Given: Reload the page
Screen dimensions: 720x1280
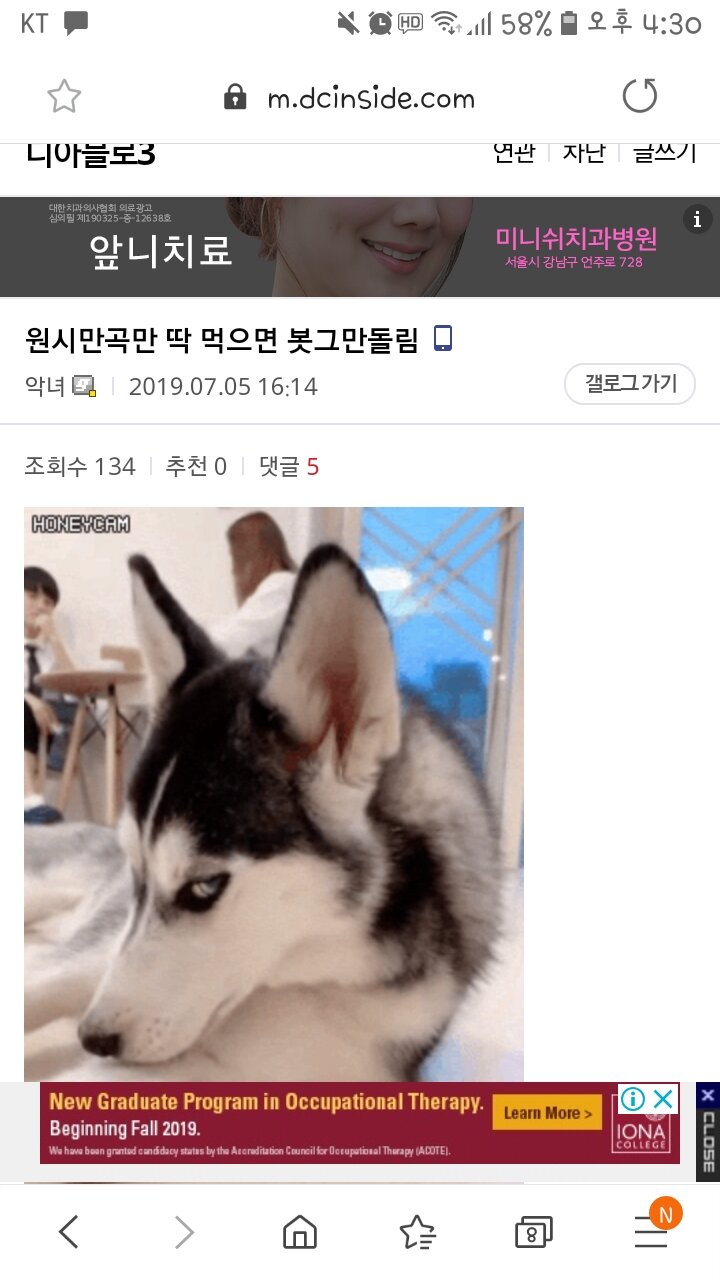Looking at the screenshot, I should (640, 97).
